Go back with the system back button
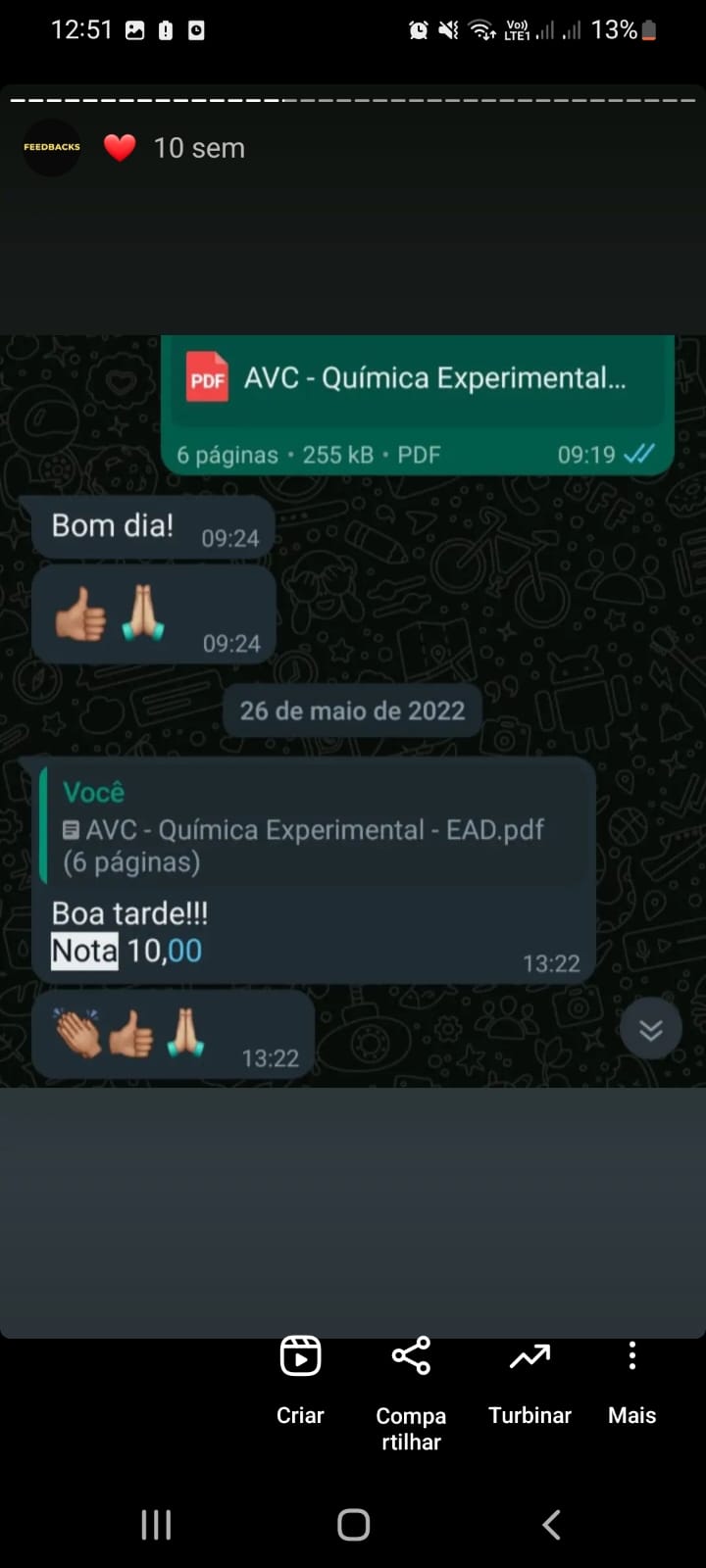Image resolution: width=706 pixels, height=1568 pixels. coord(551,1524)
